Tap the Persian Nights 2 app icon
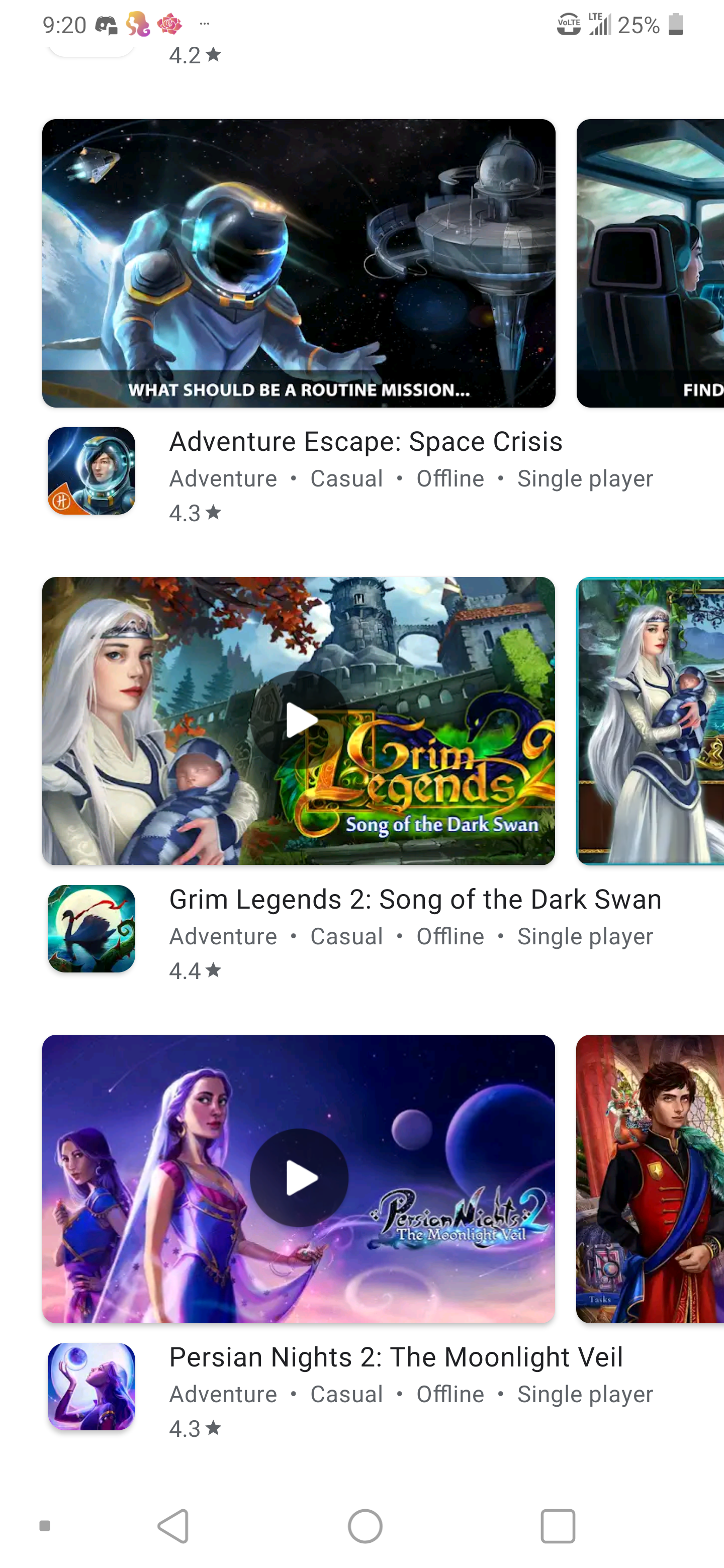 coord(92,1387)
